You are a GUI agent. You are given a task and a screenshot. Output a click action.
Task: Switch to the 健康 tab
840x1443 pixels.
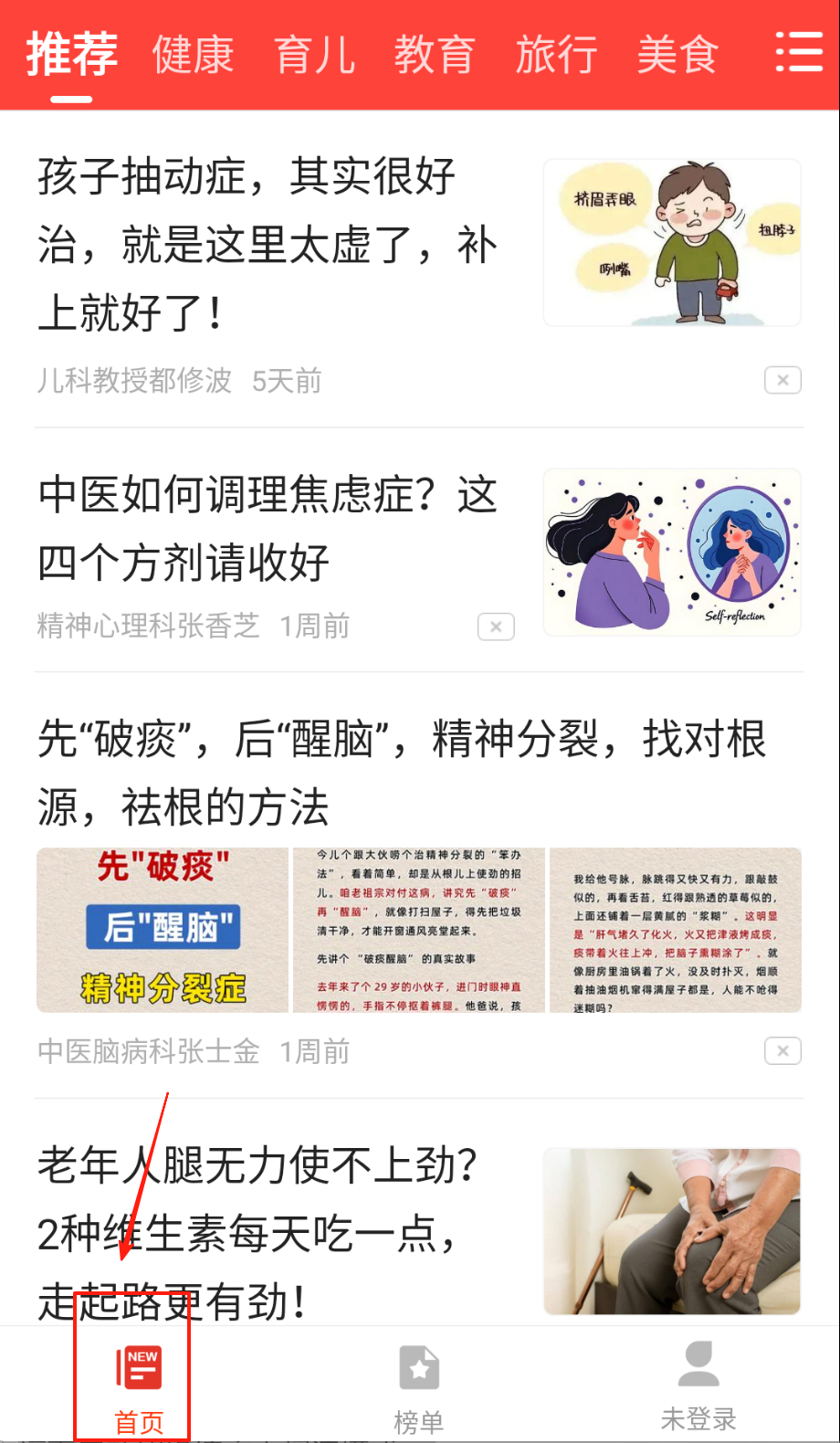[193, 55]
